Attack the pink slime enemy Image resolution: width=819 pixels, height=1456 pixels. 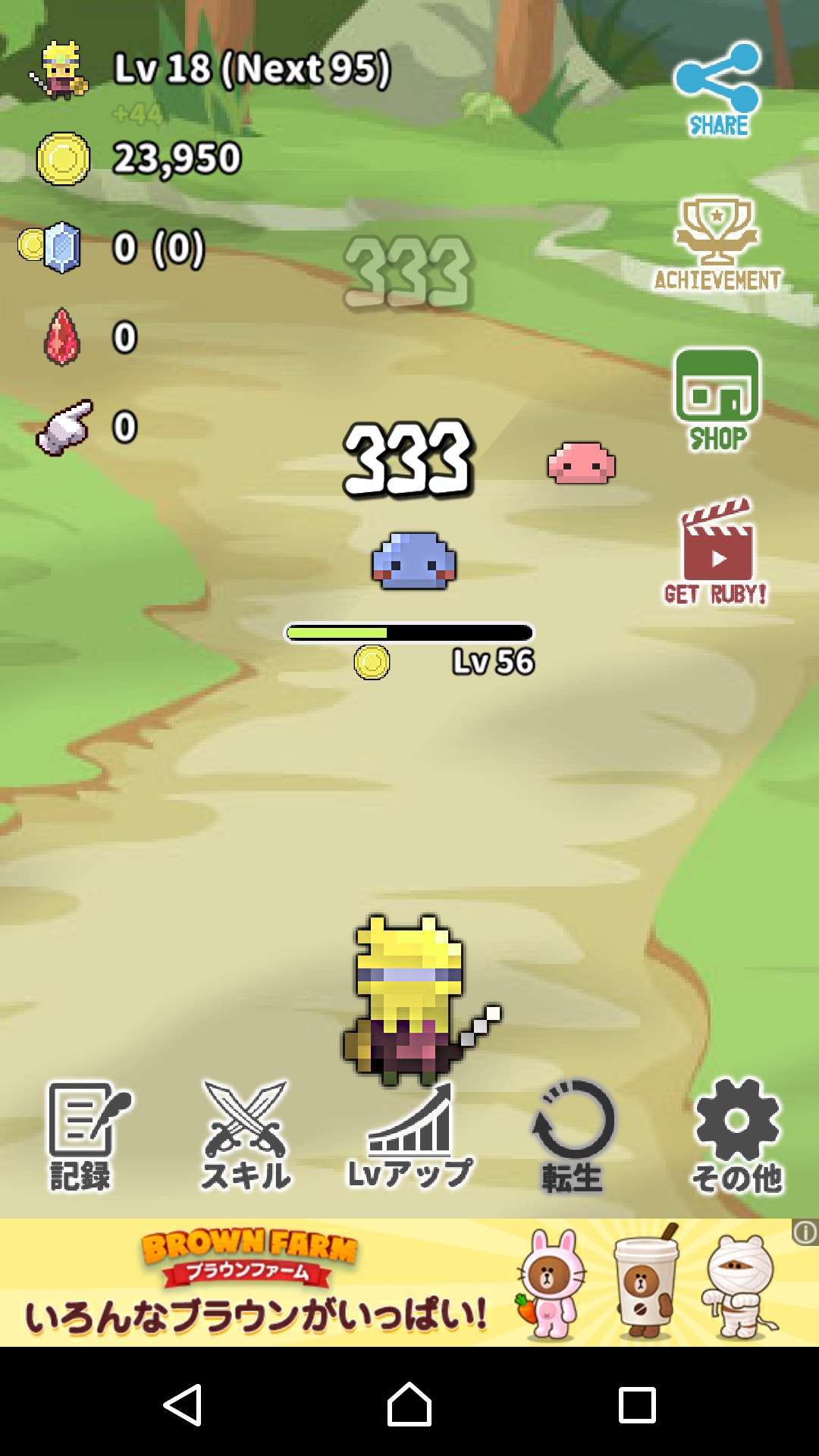click(x=581, y=463)
